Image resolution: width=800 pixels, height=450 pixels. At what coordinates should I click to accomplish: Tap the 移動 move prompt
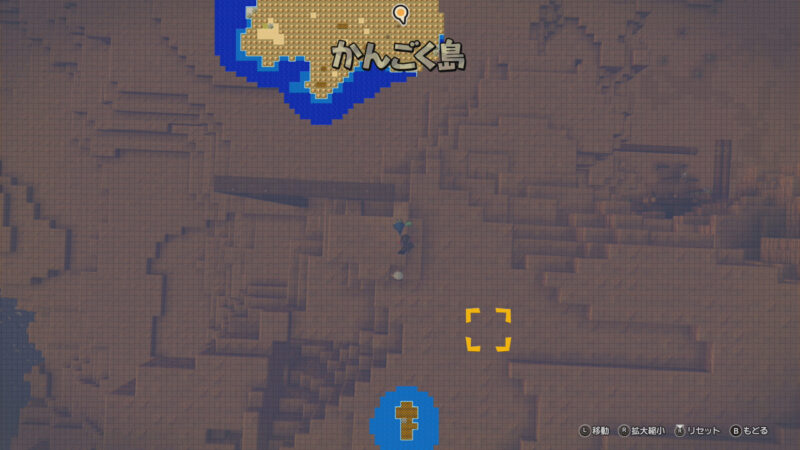point(594,430)
